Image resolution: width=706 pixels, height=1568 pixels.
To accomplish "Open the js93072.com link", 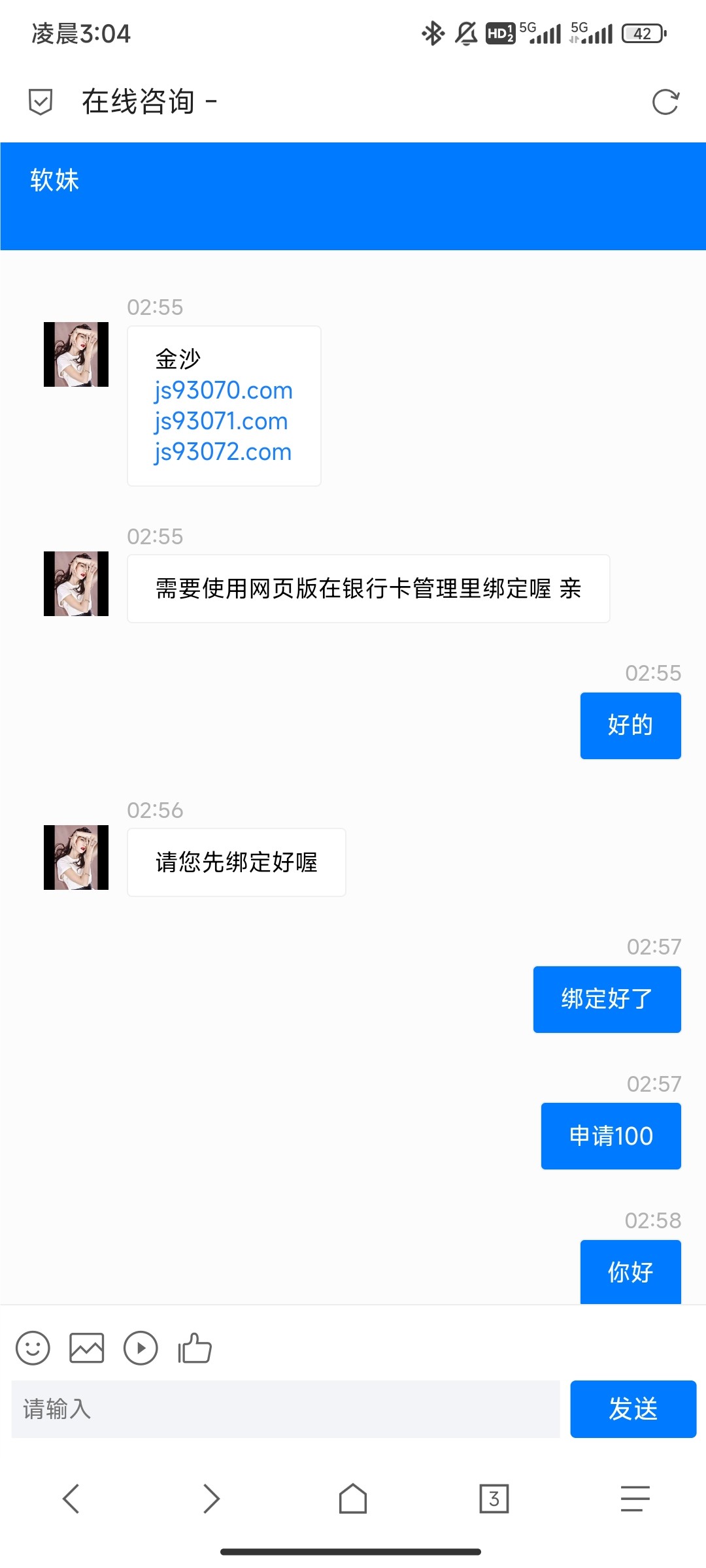I will (x=223, y=452).
